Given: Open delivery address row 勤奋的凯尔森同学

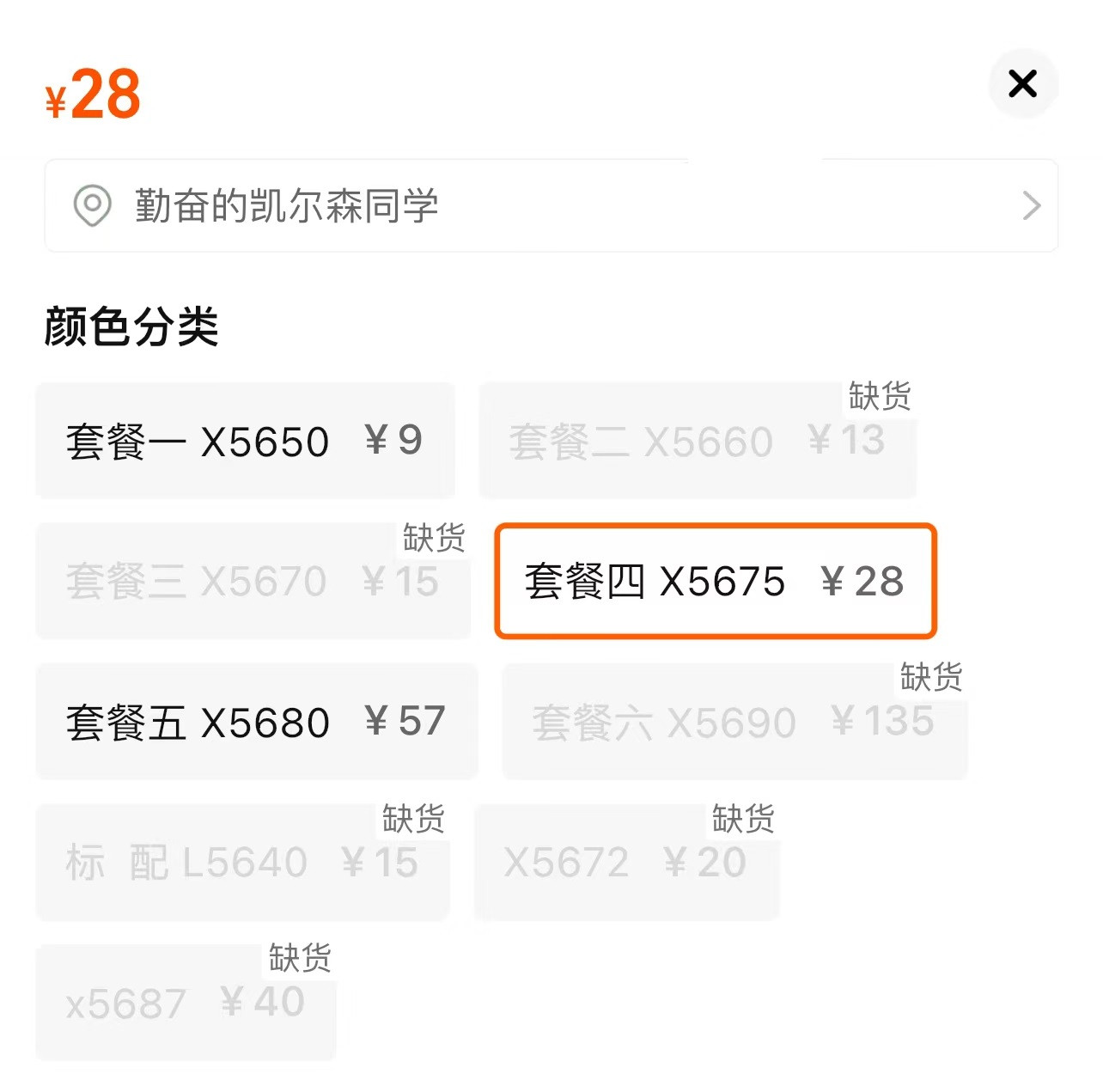Looking at the screenshot, I should pos(550,206).
